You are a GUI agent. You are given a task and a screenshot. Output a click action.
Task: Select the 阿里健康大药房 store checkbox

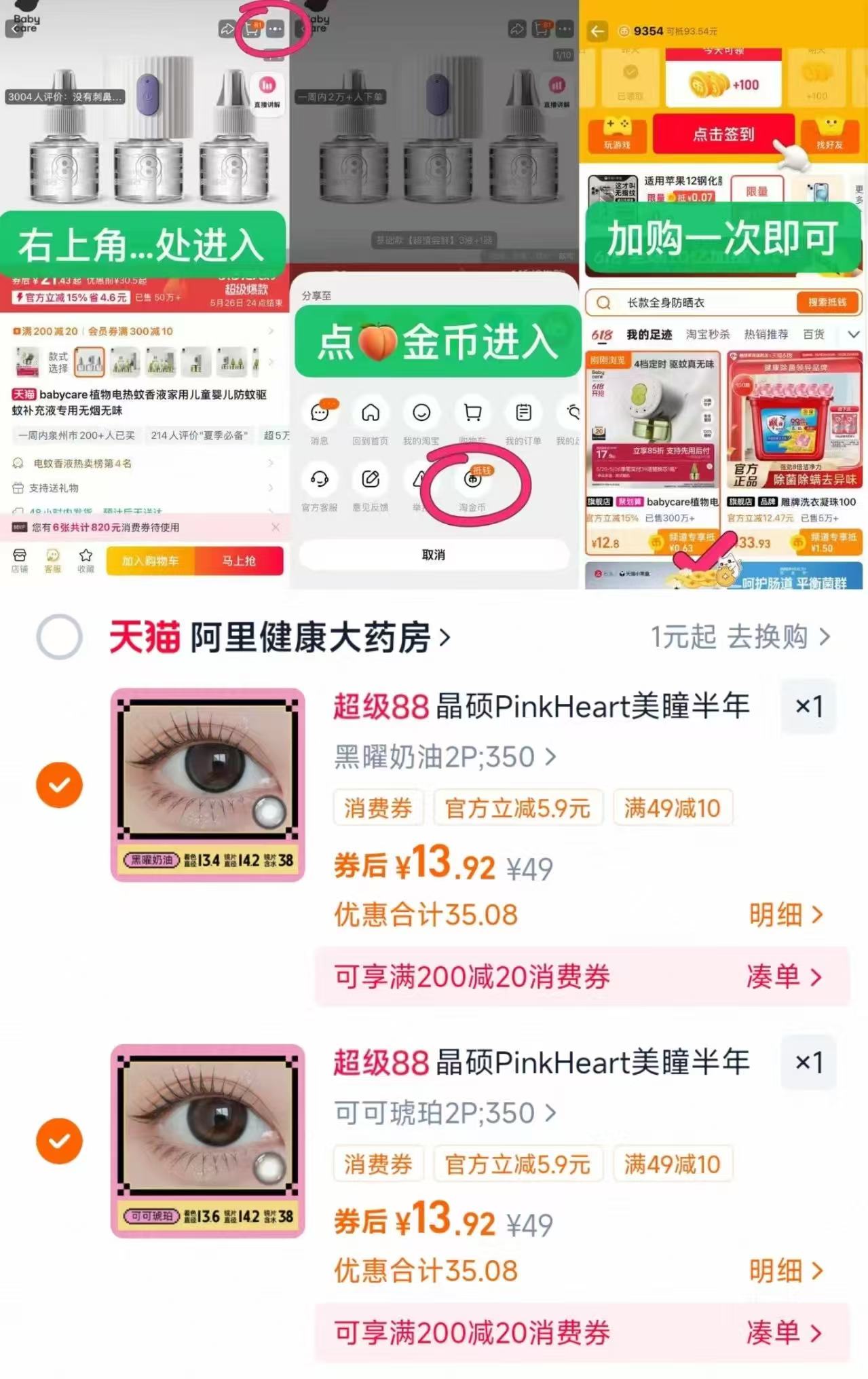pyautogui.click(x=58, y=637)
